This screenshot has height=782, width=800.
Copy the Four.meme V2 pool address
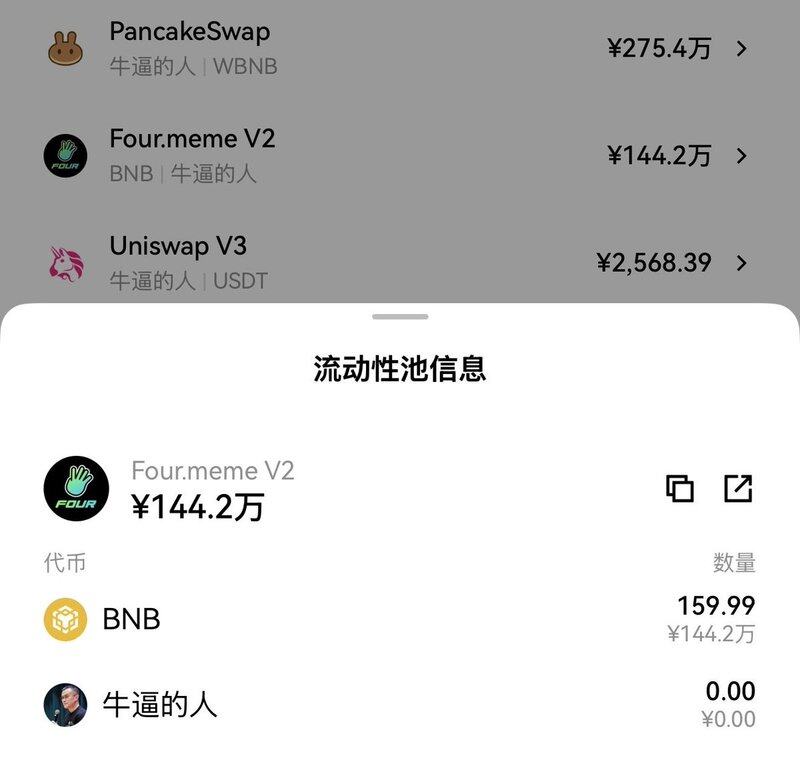(680, 488)
